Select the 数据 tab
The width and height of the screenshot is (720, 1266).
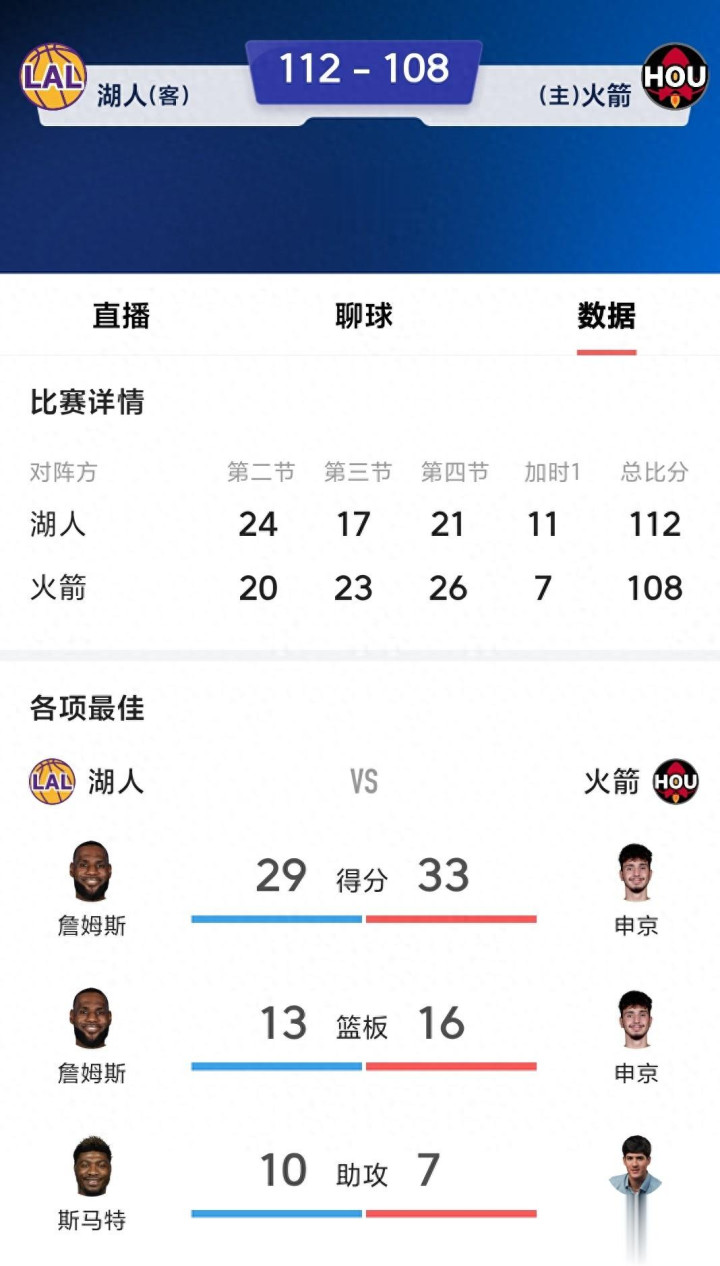pyautogui.click(x=606, y=316)
